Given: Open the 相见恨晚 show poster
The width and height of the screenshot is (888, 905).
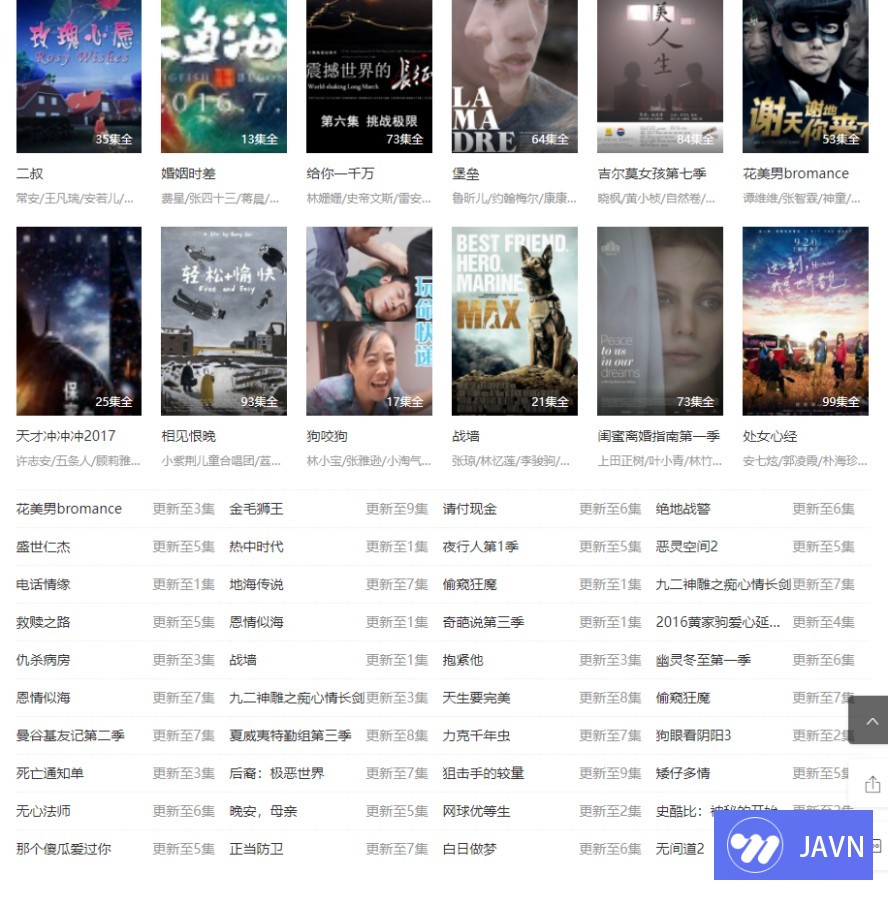Looking at the screenshot, I should coord(224,320).
